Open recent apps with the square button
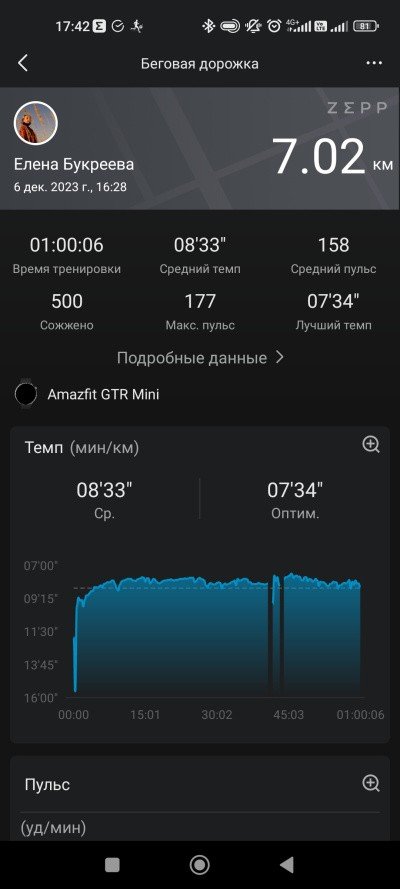400x889 pixels. tap(112, 865)
